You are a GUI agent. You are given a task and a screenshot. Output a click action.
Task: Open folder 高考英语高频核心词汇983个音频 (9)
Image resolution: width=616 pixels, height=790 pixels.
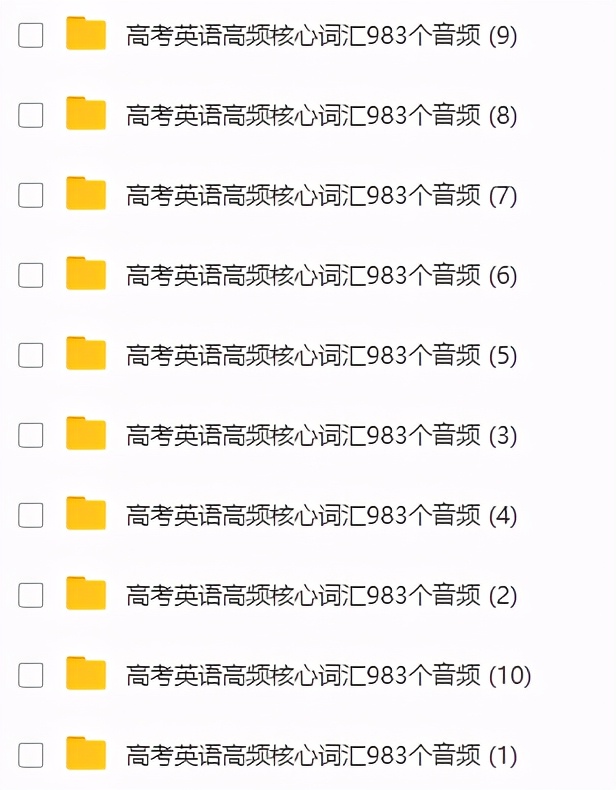[x=320, y=36]
